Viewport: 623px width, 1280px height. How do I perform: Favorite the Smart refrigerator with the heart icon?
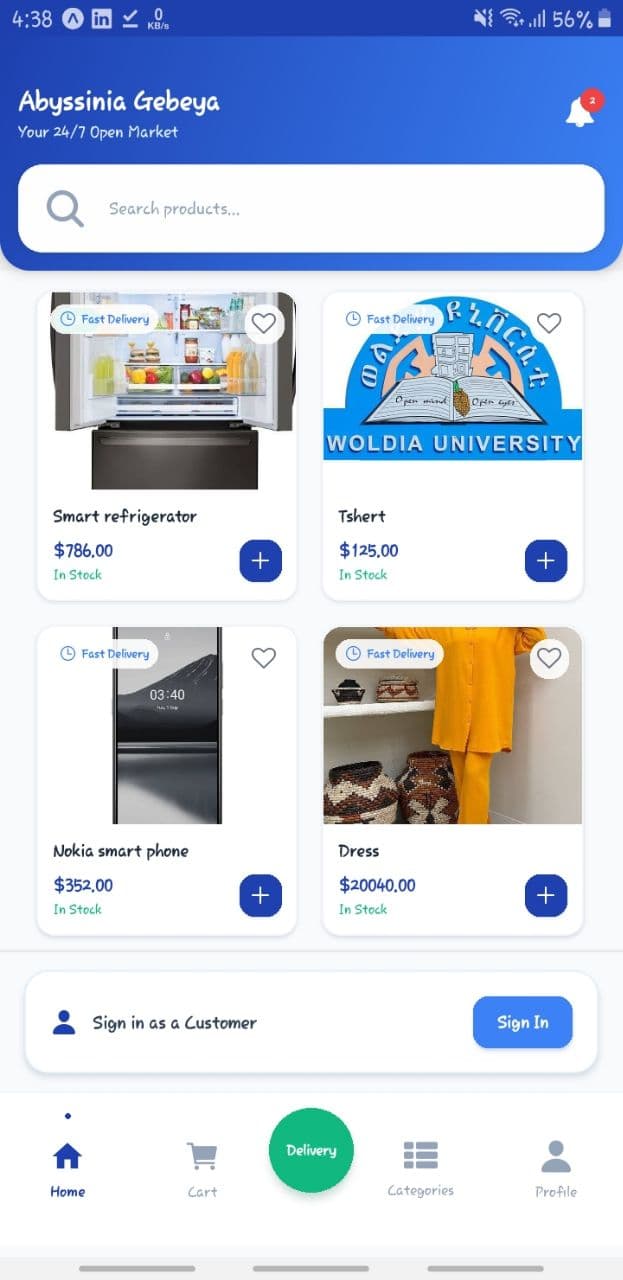tap(264, 323)
